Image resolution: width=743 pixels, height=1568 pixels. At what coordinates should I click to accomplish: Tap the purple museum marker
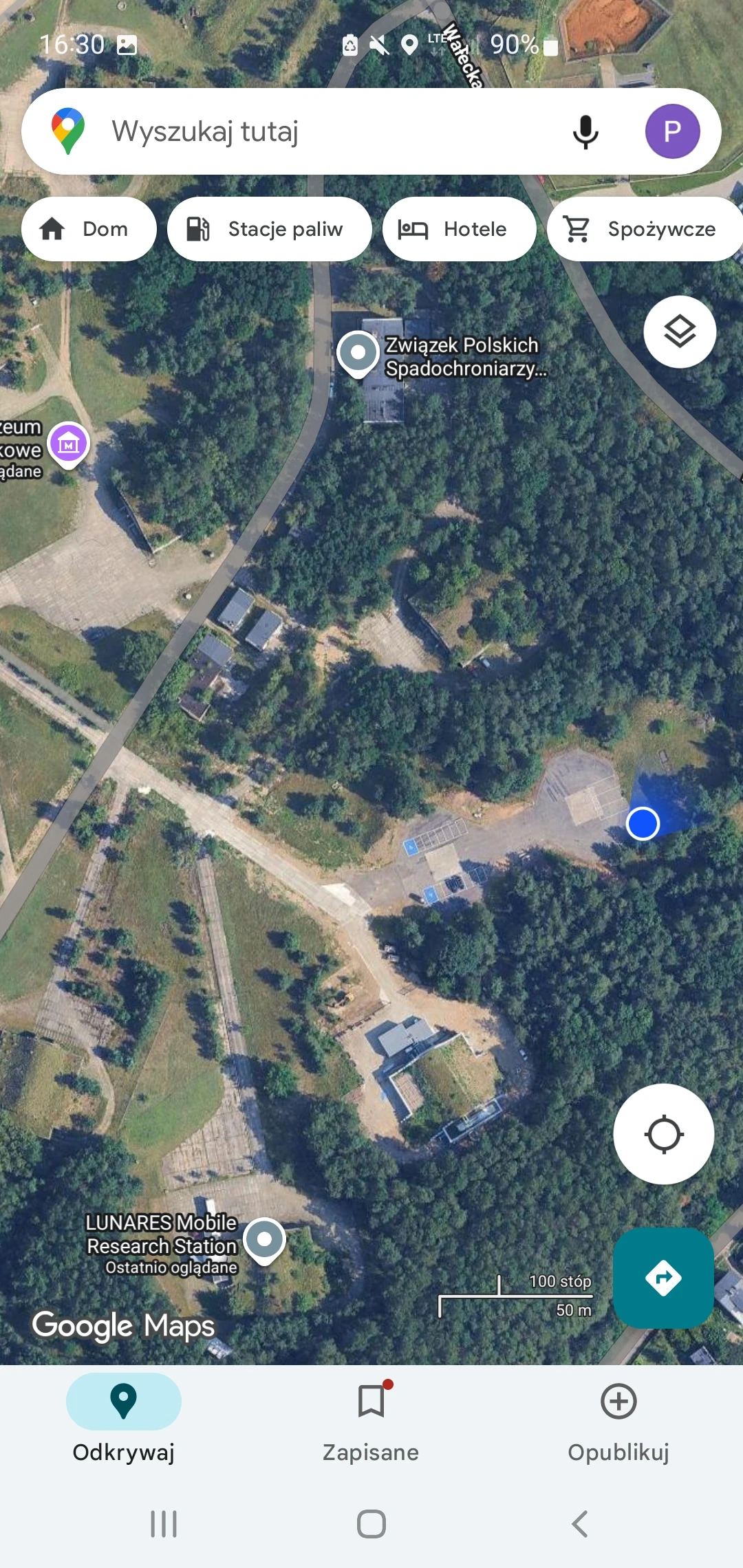(68, 444)
